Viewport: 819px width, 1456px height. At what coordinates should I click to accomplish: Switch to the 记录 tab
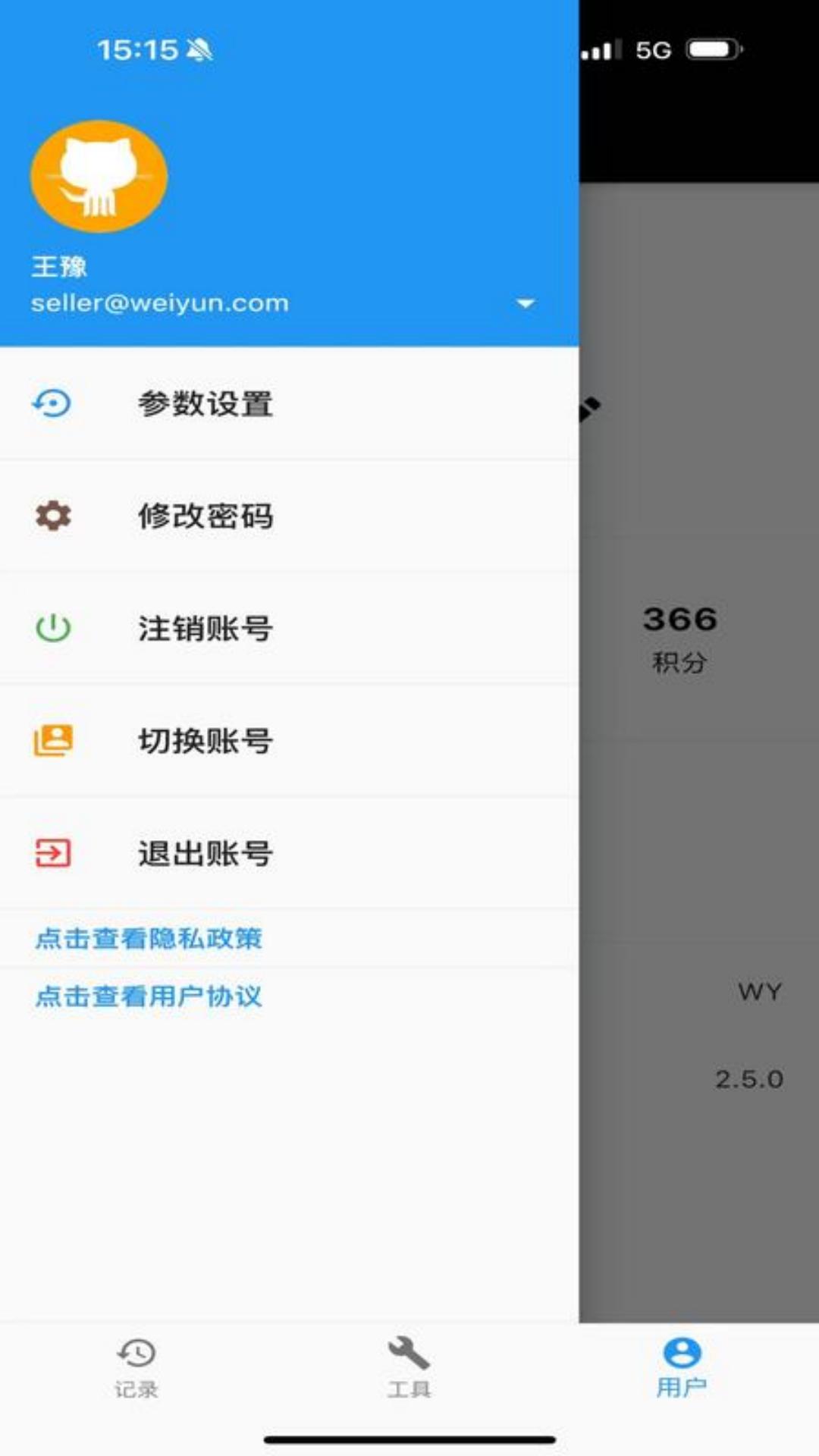click(136, 1368)
